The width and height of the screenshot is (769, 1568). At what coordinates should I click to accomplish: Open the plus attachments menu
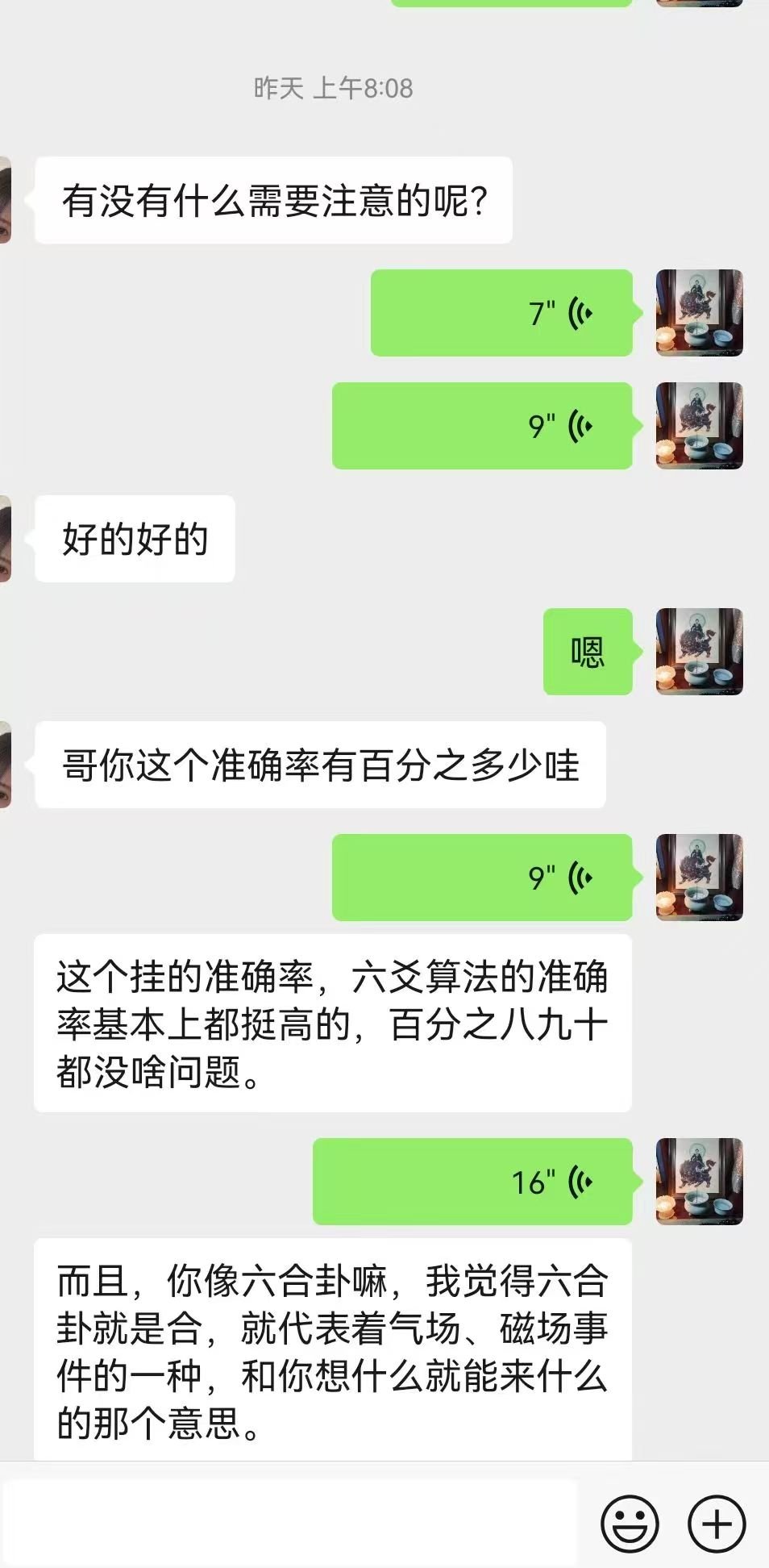716,1524
